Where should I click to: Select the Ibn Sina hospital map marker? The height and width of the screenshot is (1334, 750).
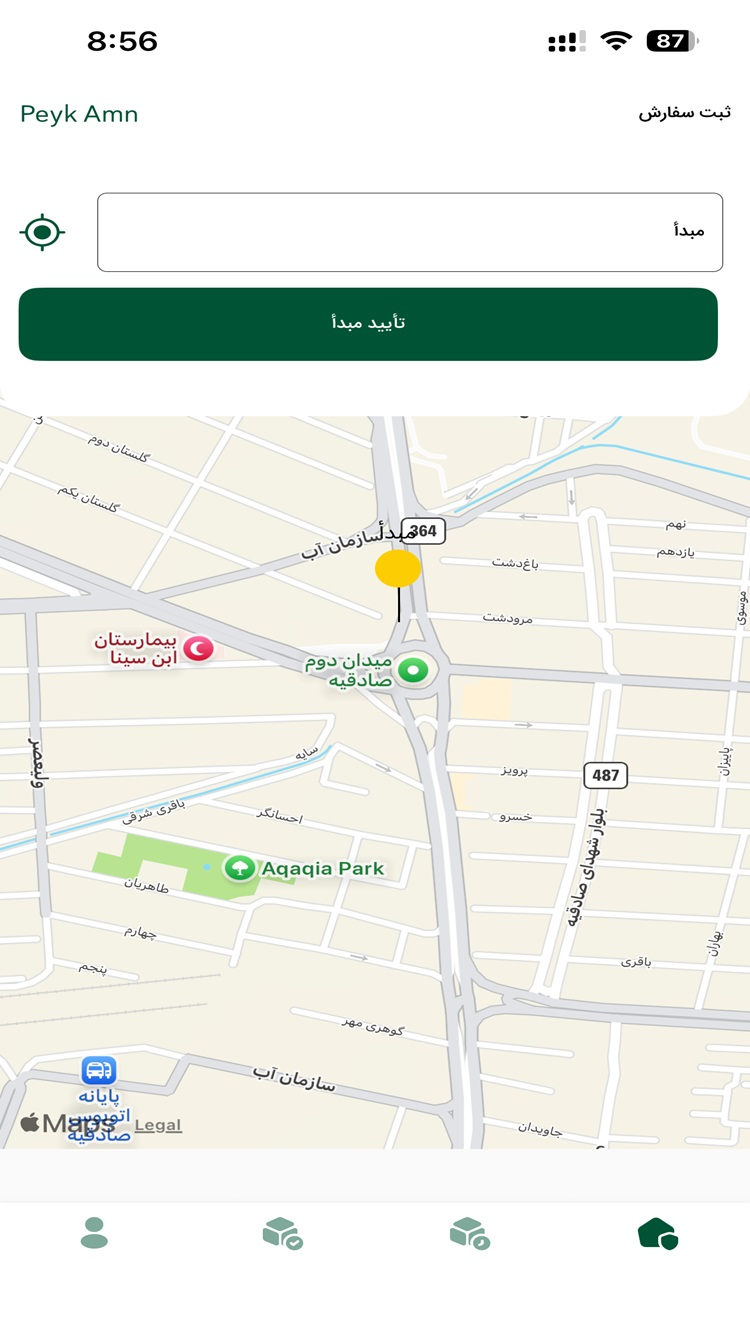coord(201,649)
